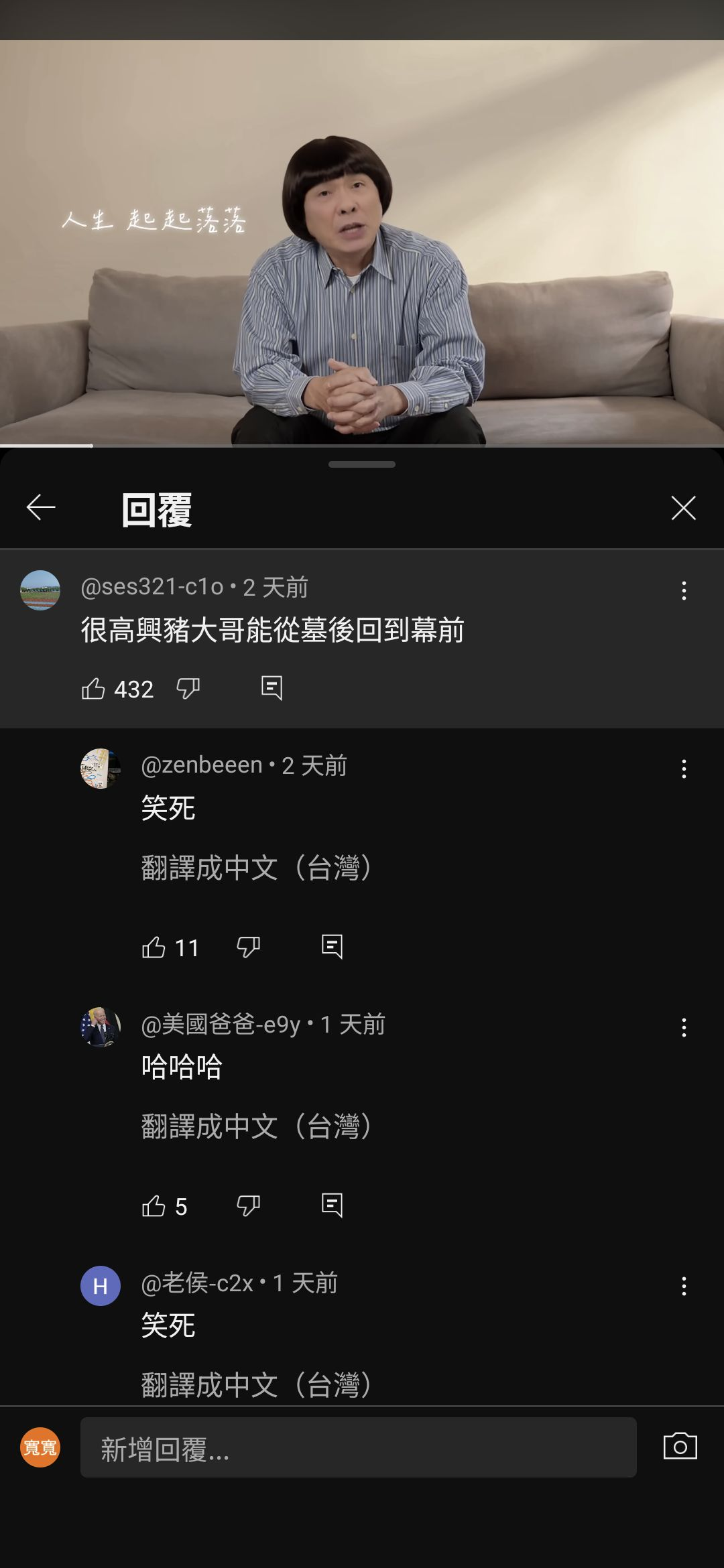724x1568 pixels.
Task: Like @zenbeeen's reply
Action: [154, 947]
